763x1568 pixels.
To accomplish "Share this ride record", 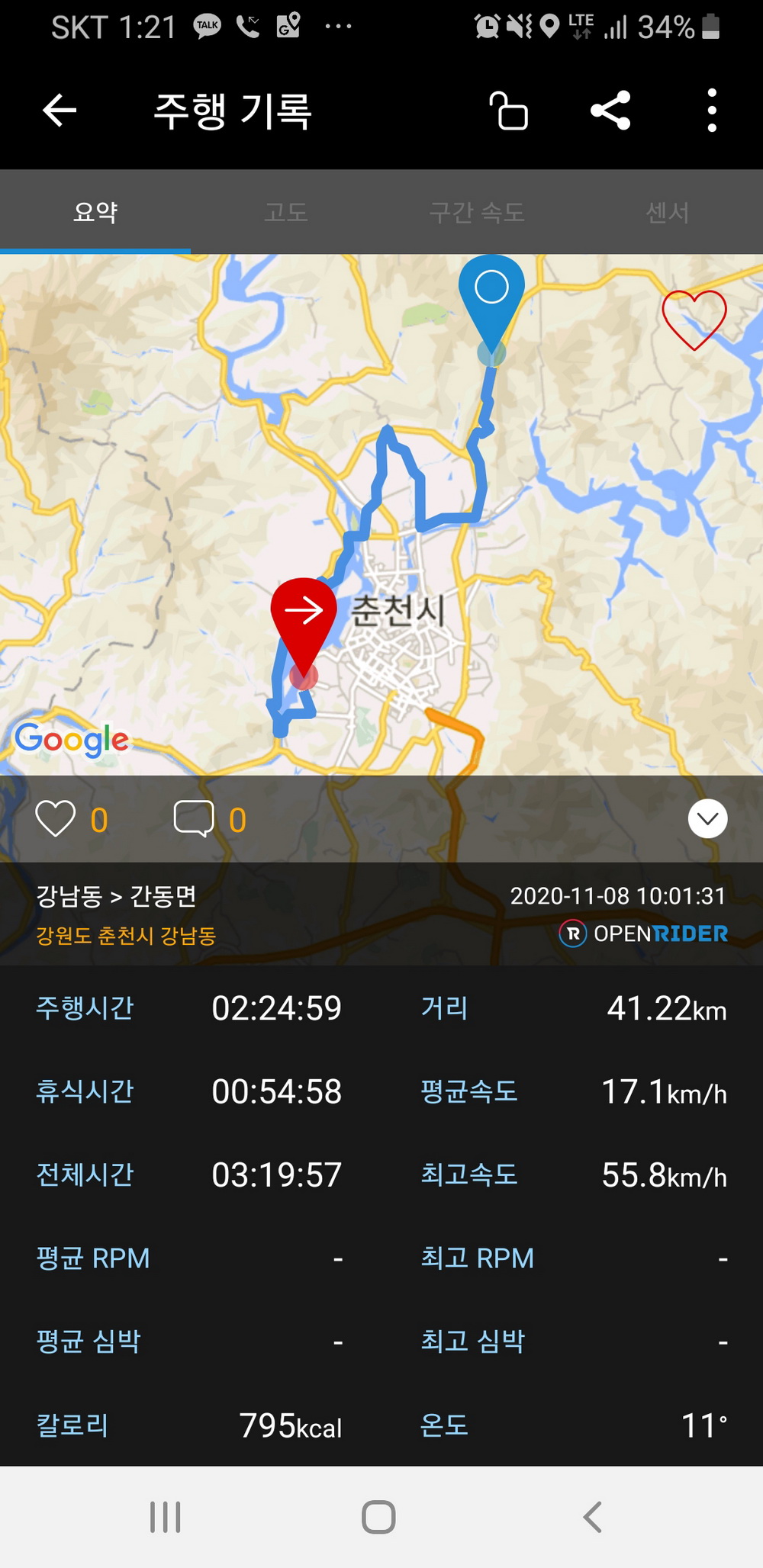I will [610, 111].
